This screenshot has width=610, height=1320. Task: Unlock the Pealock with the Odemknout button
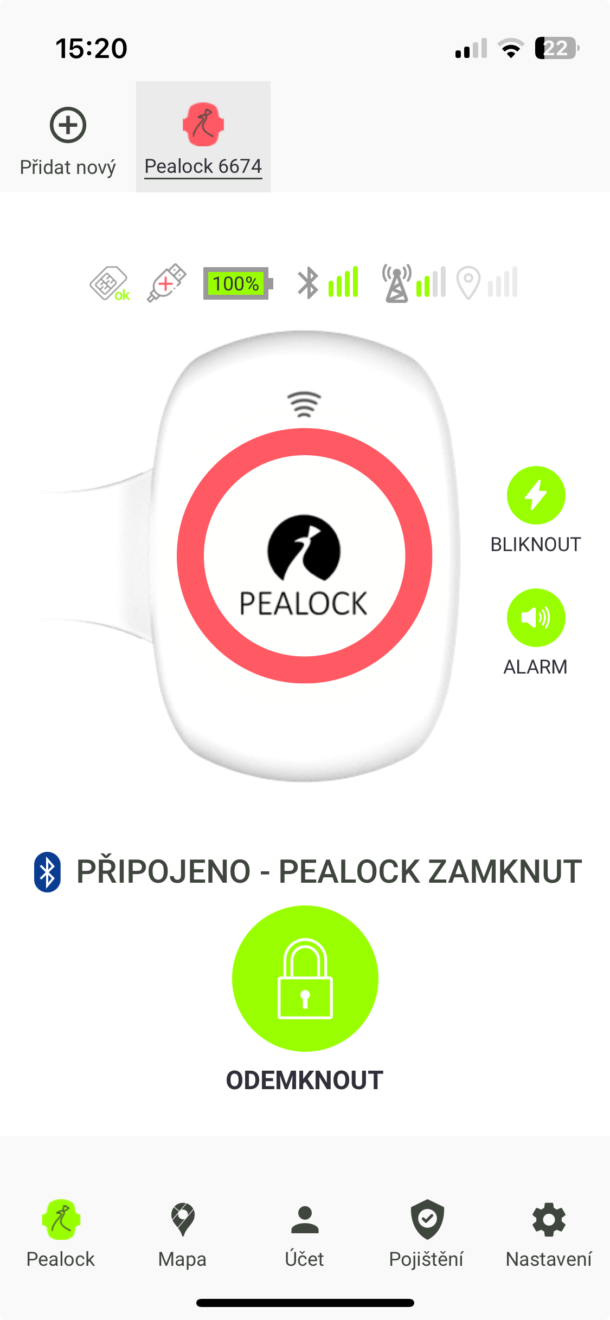coord(305,977)
